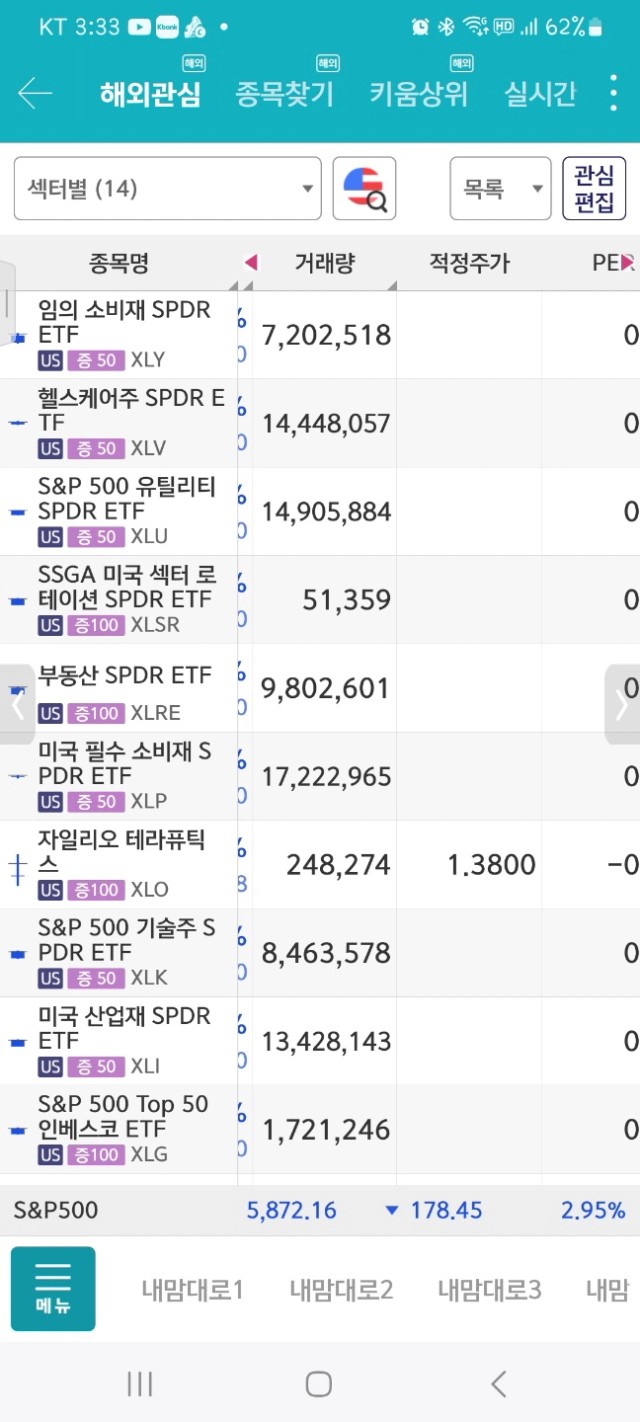640x1422 pixels.
Task: Sort the list by 거래량 column header
Action: point(324,263)
